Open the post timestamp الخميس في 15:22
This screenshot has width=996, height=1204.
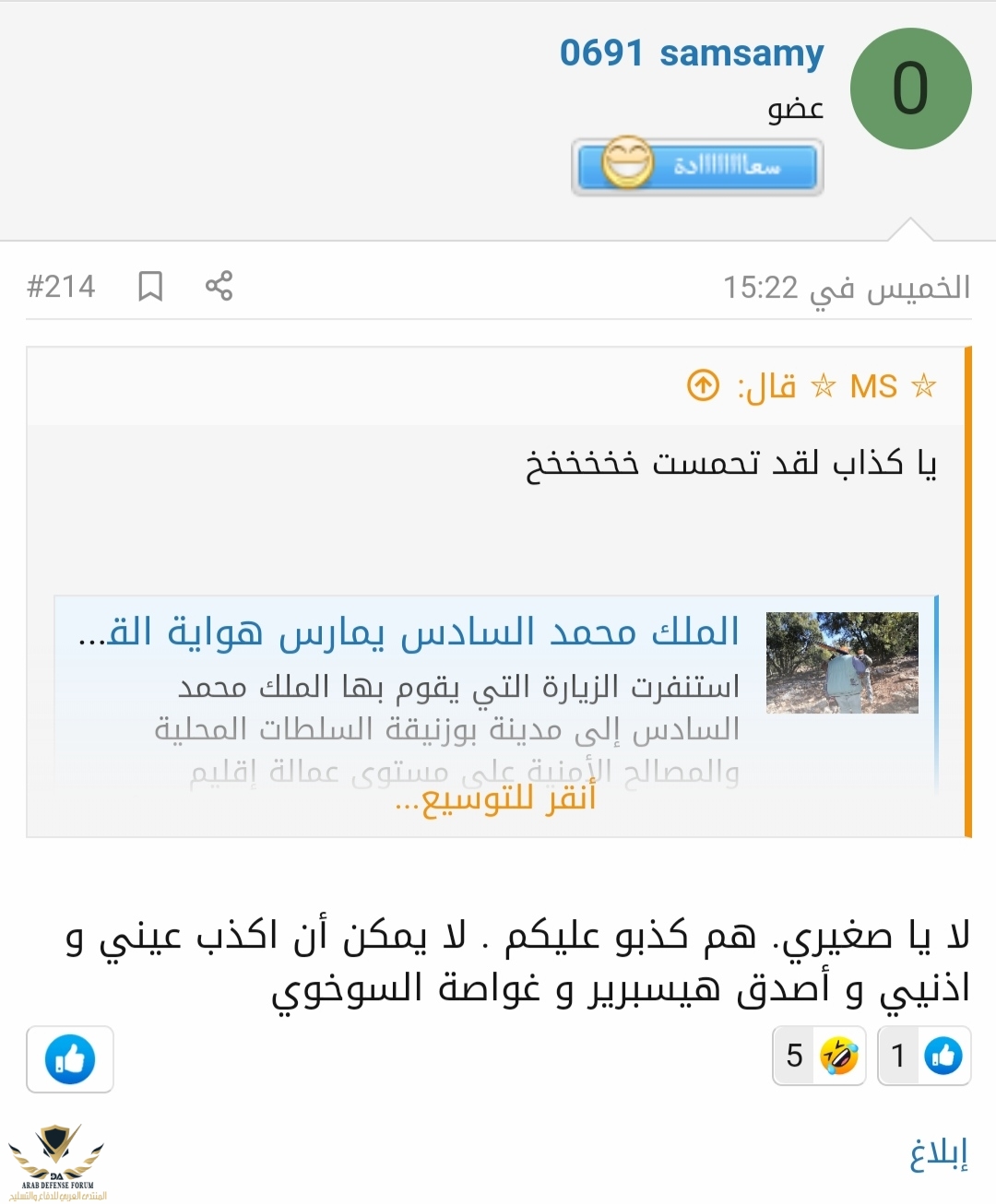846,288
